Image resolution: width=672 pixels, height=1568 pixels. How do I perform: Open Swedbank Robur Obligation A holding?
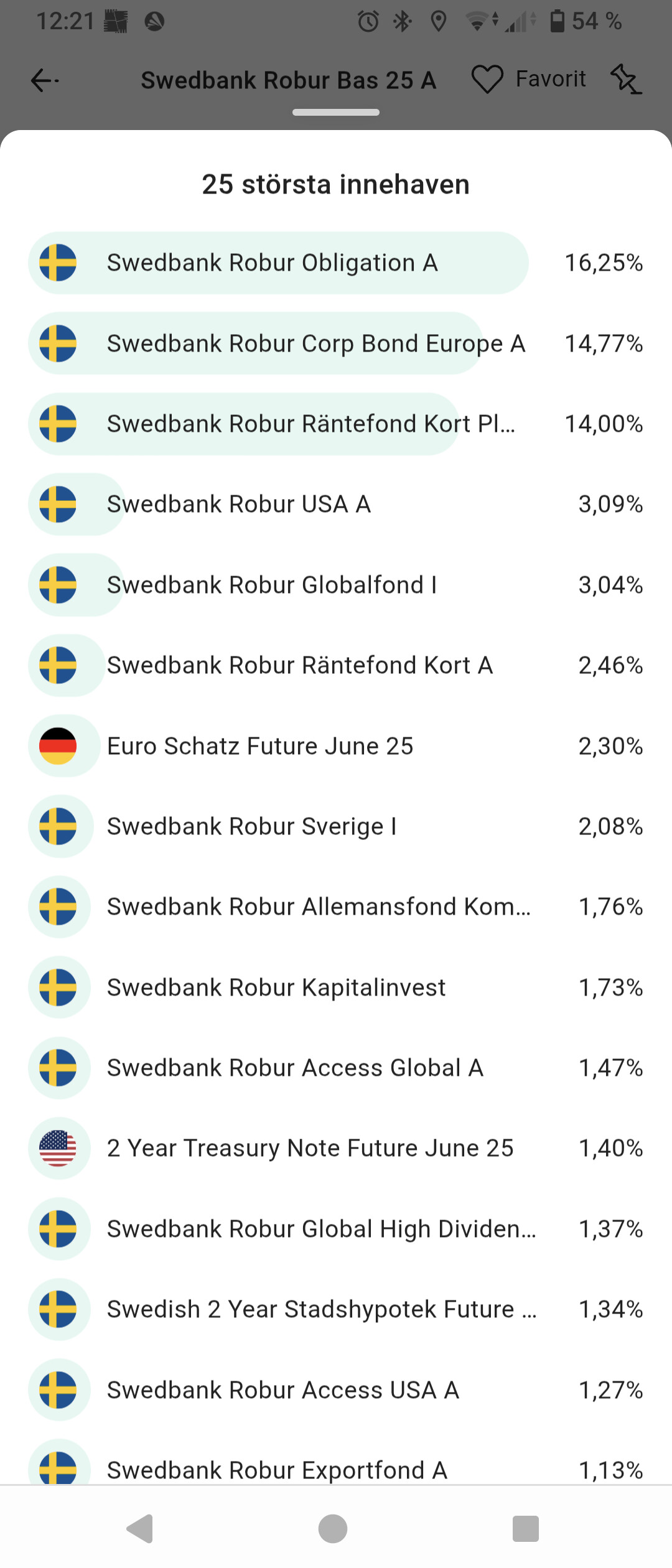273,263
